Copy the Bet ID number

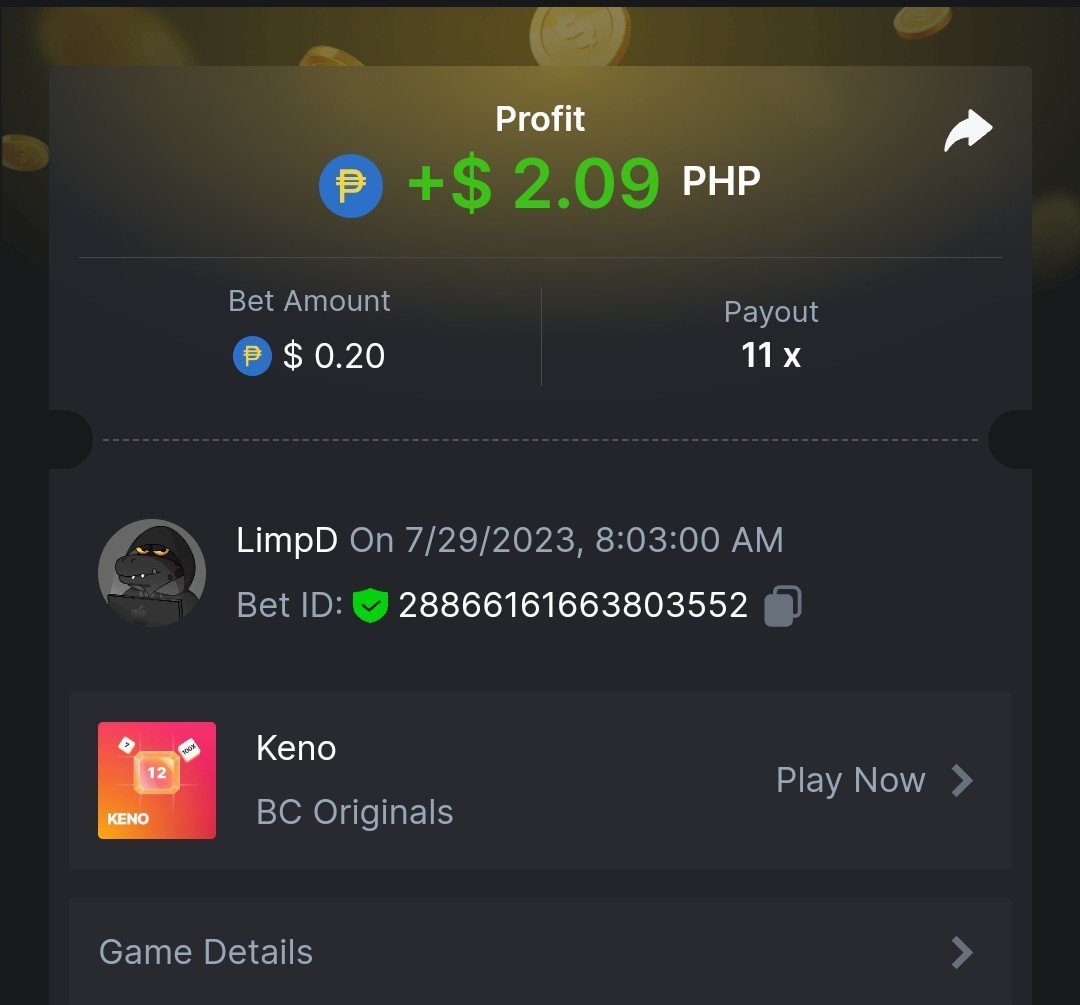783,605
